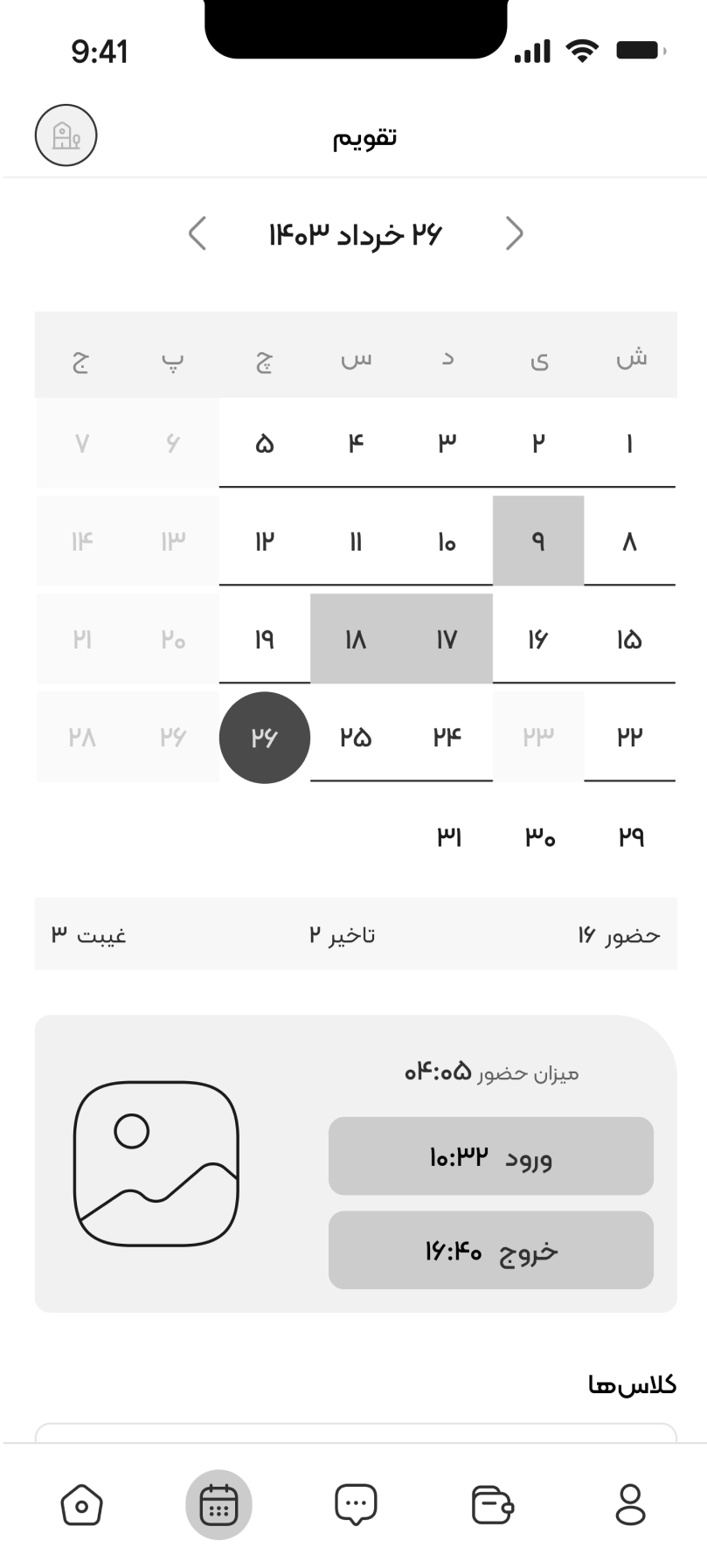
Task: Choose day ۱۲ in the calendar
Action: tap(264, 541)
